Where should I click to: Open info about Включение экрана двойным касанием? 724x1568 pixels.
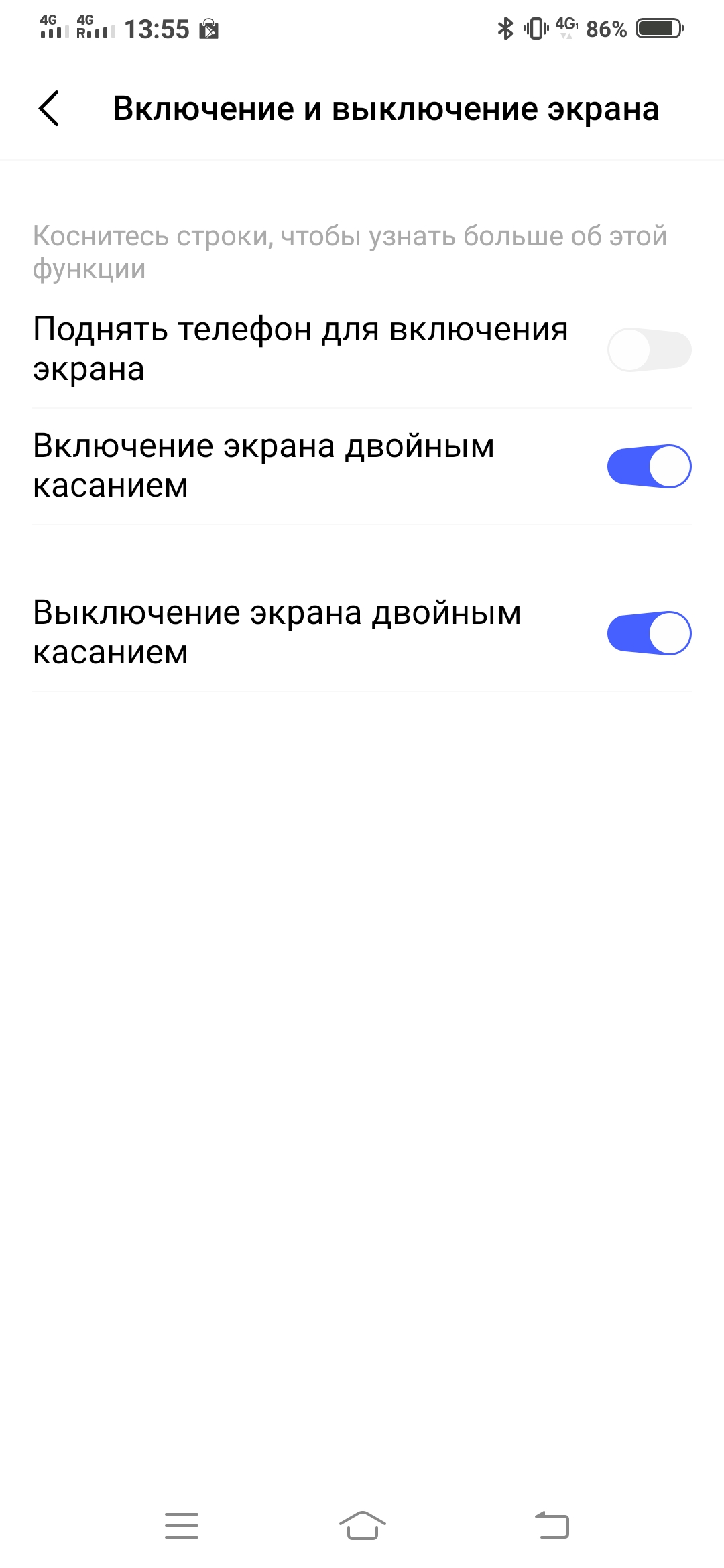(264, 466)
